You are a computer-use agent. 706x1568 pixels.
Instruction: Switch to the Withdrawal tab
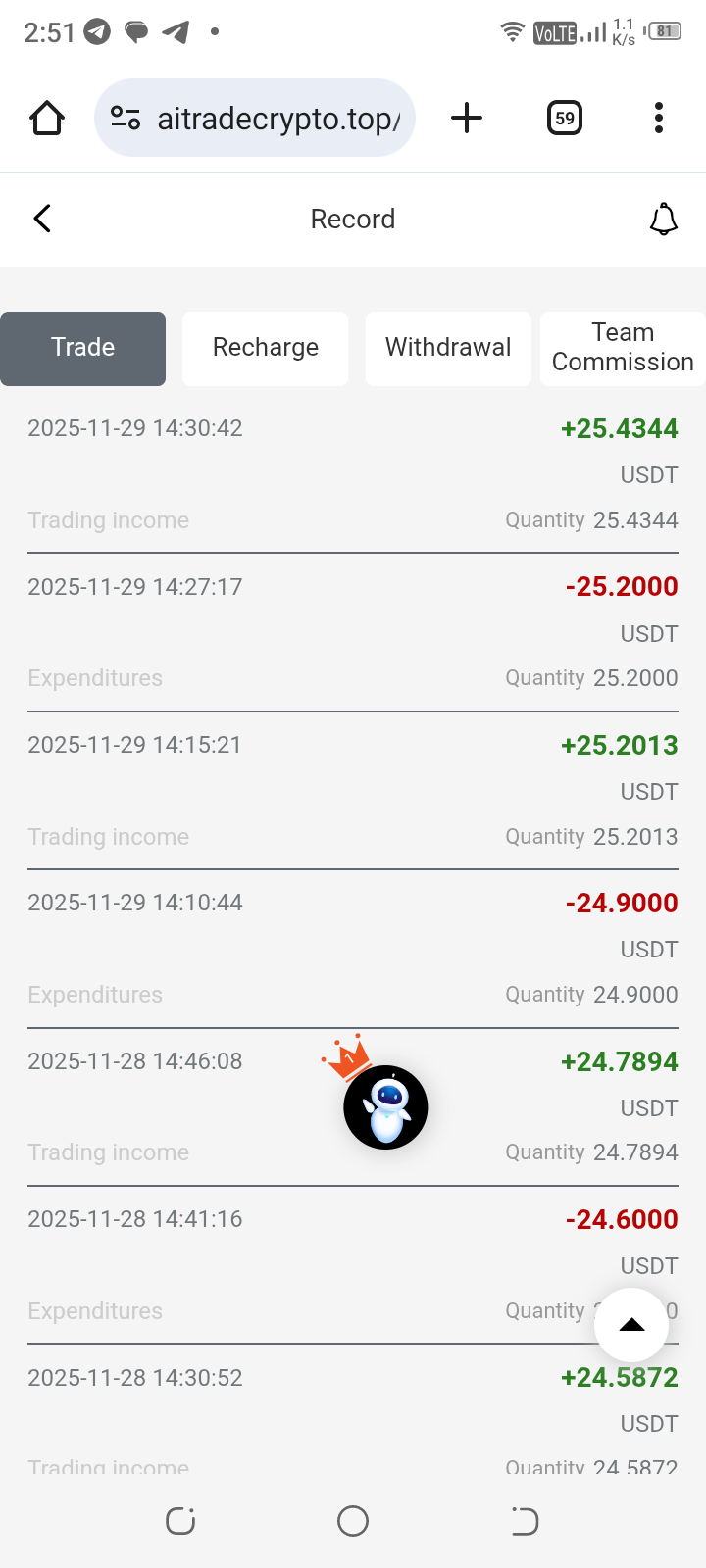448,348
